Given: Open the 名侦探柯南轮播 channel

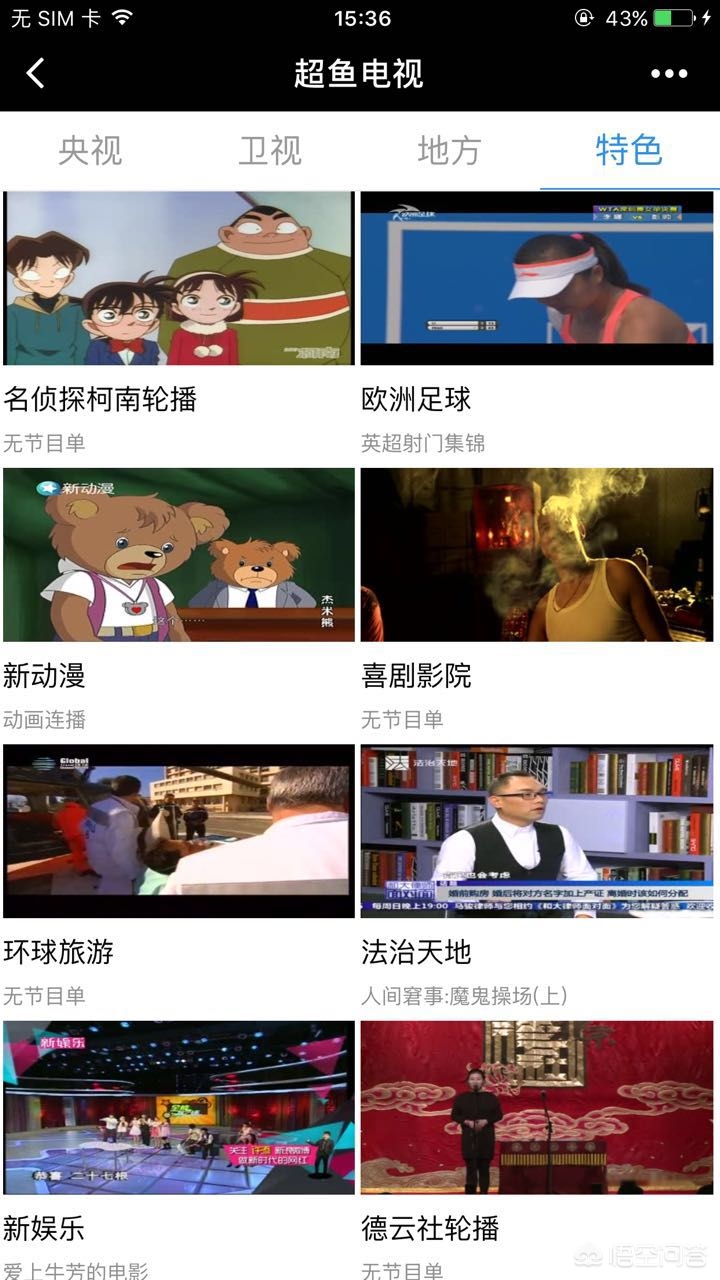Looking at the screenshot, I should tap(179, 278).
